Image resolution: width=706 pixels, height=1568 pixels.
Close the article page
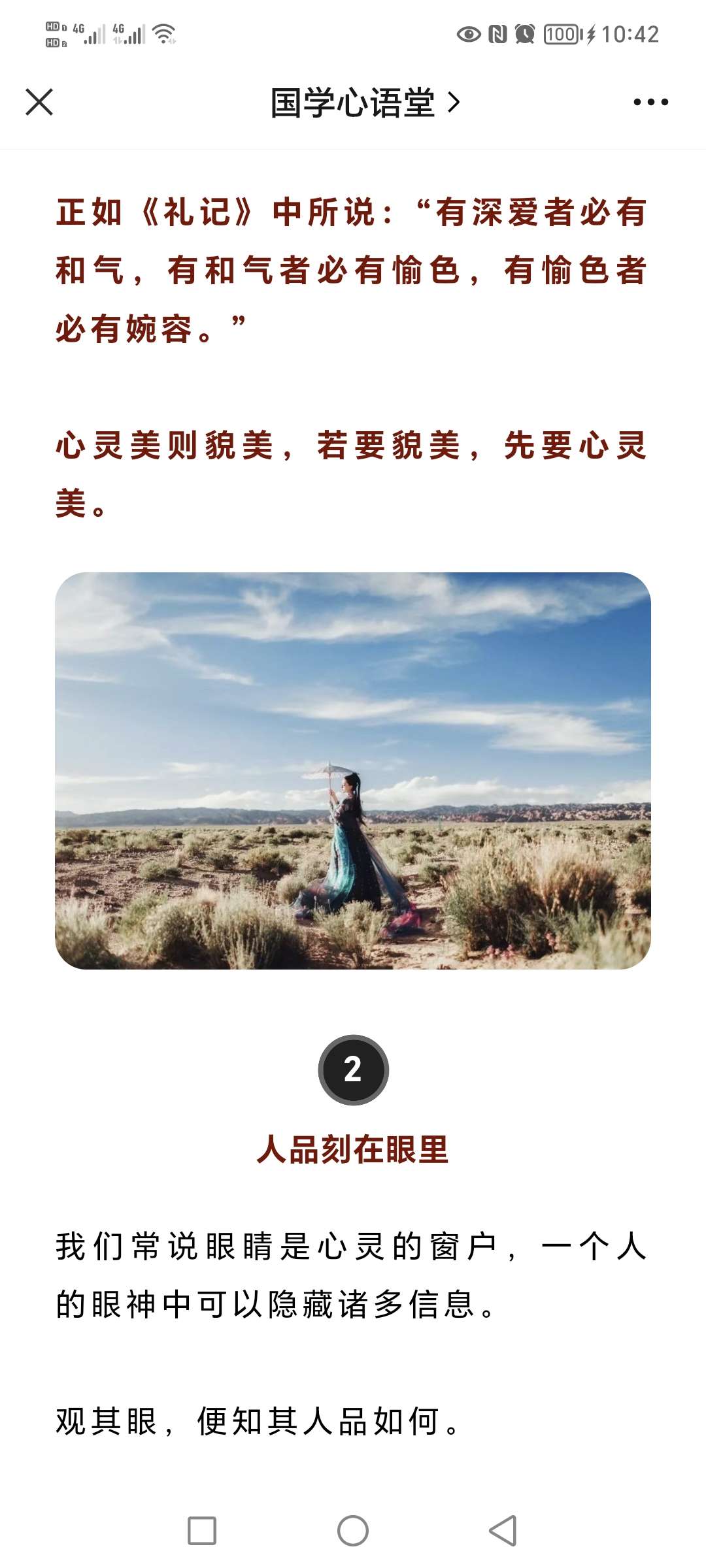point(39,102)
